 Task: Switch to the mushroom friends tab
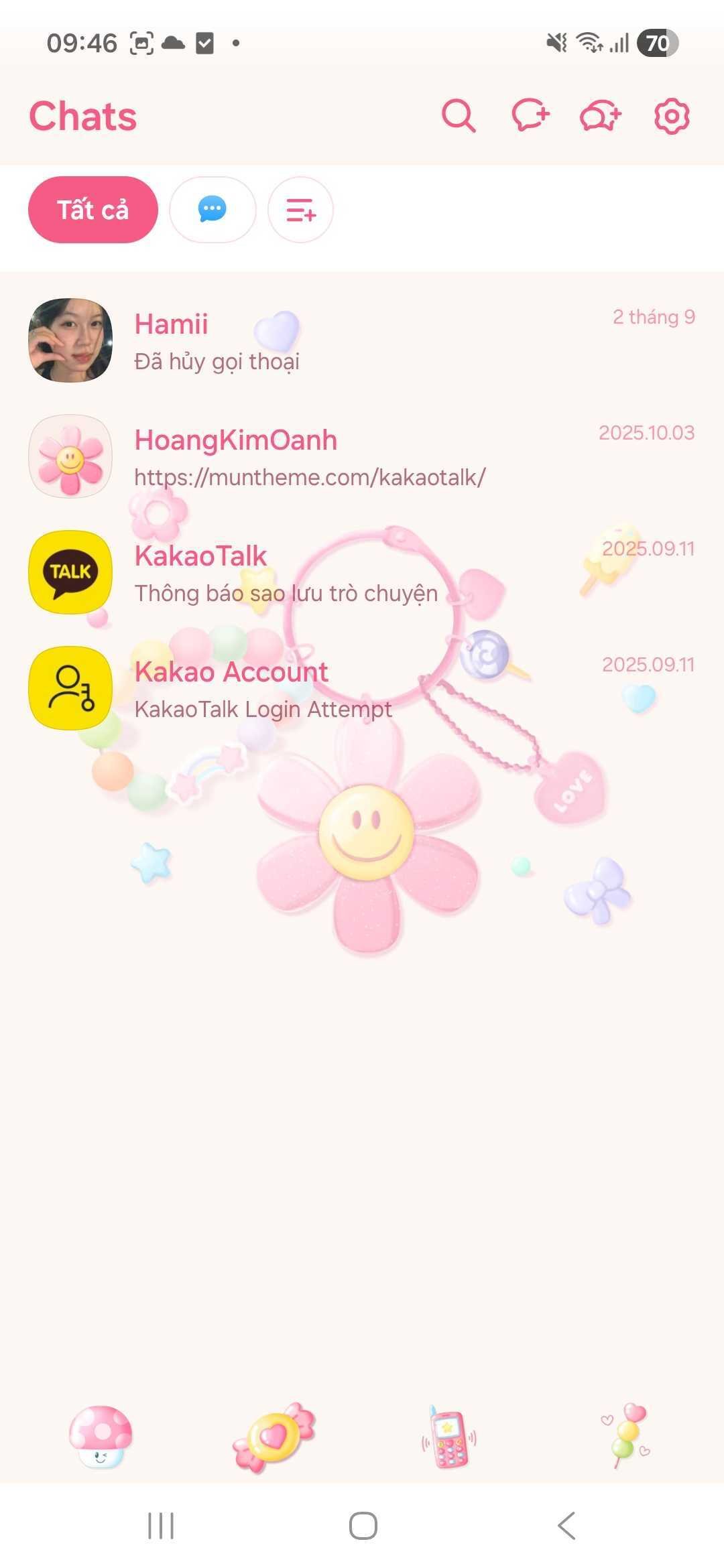coord(101,1437)
